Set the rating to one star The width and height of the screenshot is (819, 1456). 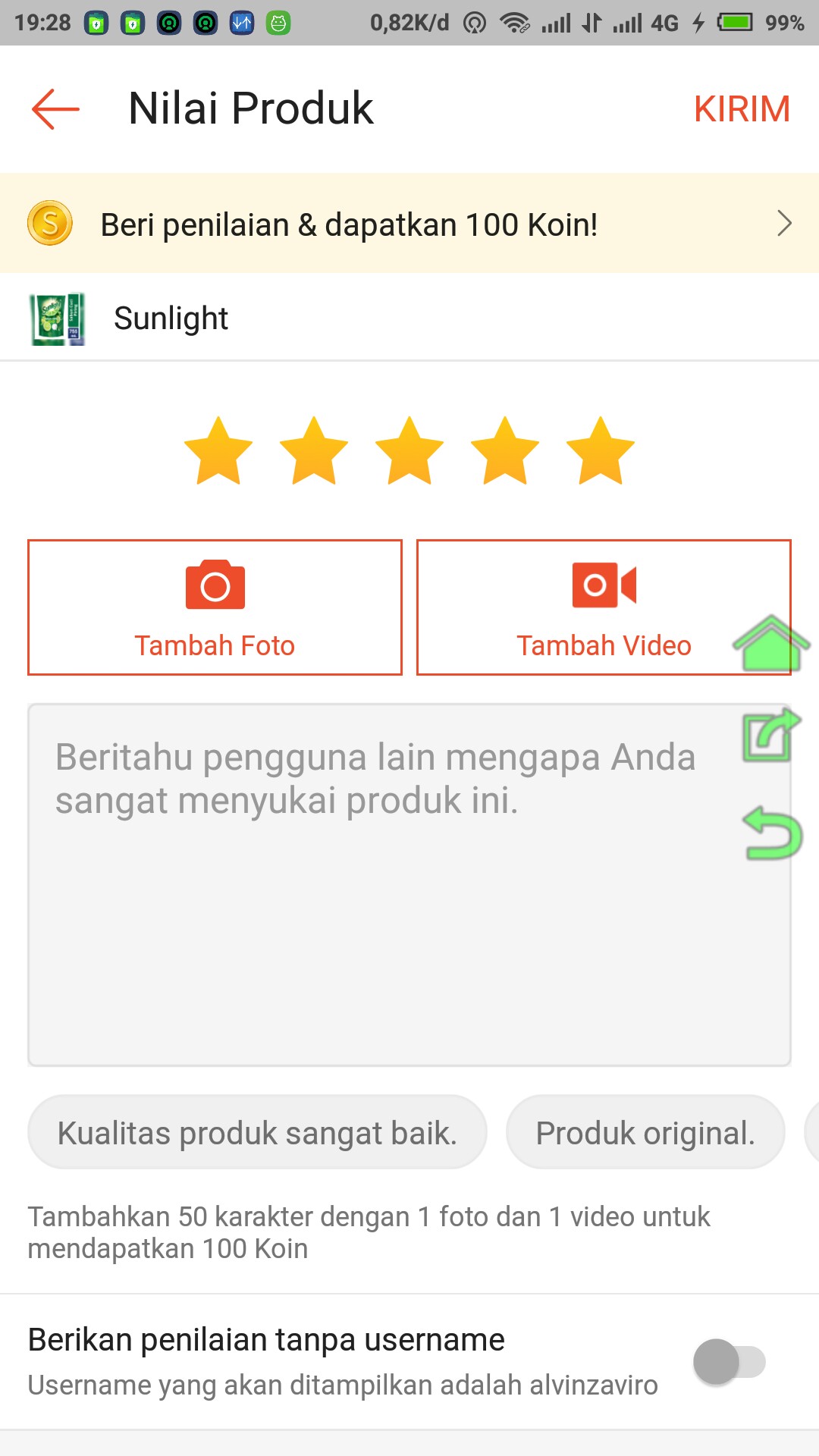[x=218, y=451]
